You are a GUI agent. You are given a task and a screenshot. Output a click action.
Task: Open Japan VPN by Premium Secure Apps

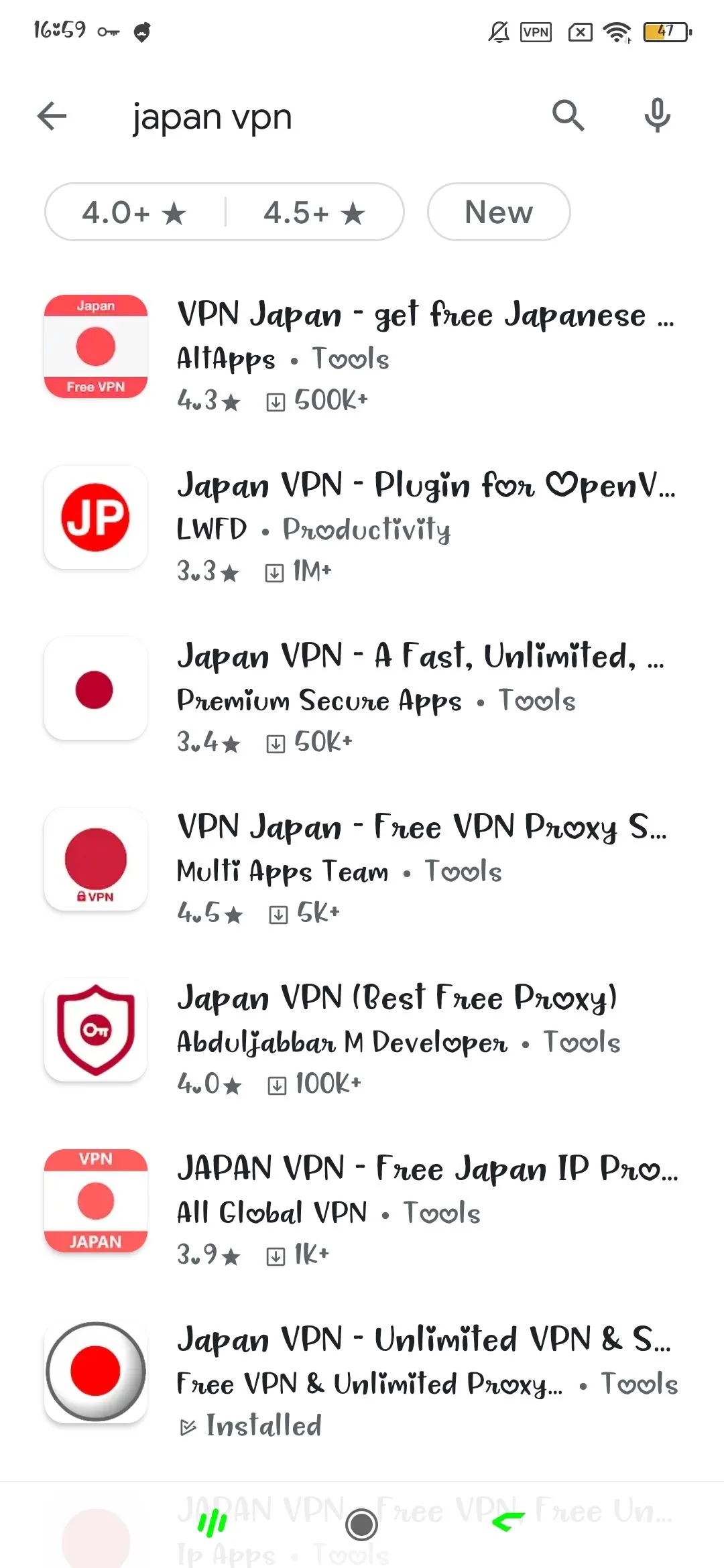362,689
